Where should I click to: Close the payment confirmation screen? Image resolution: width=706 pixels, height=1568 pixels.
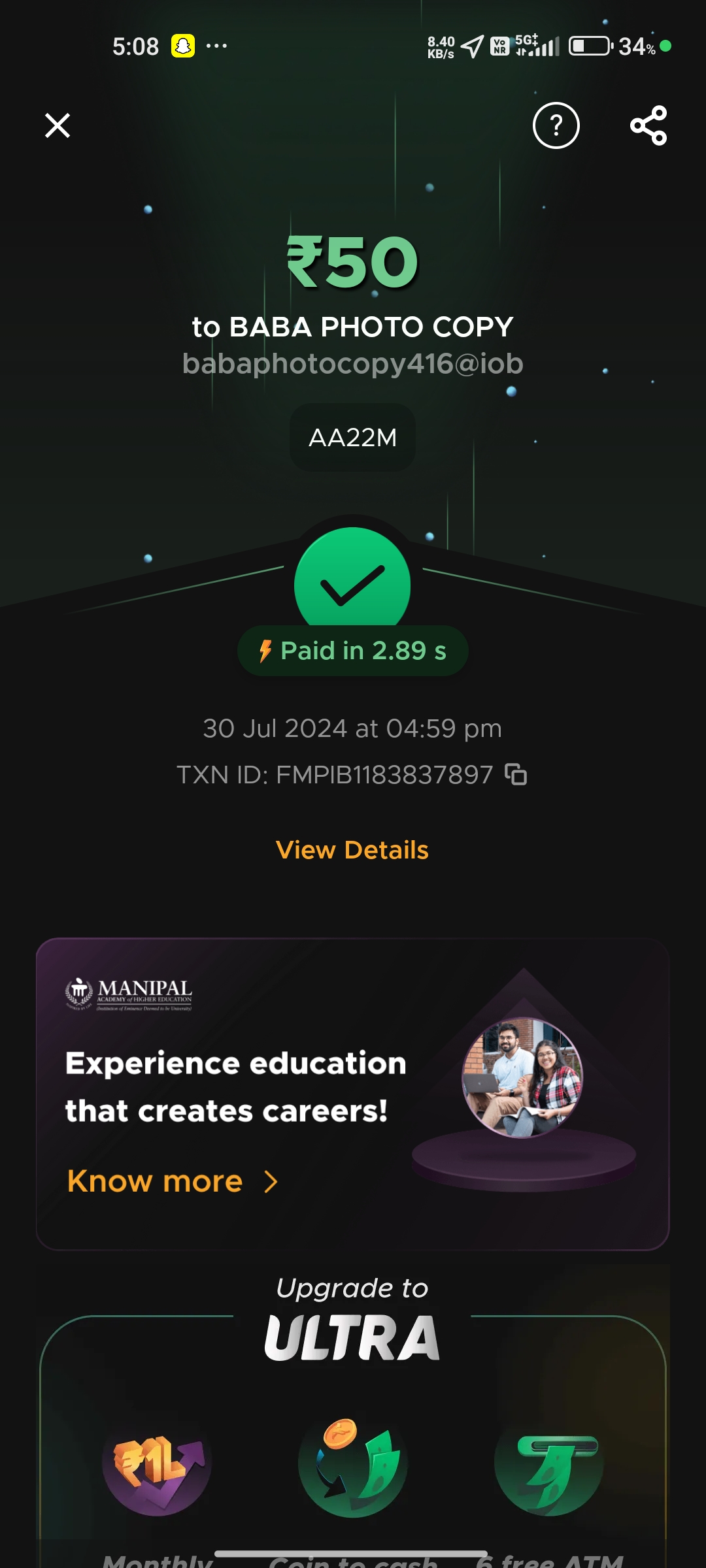point(58,125)
